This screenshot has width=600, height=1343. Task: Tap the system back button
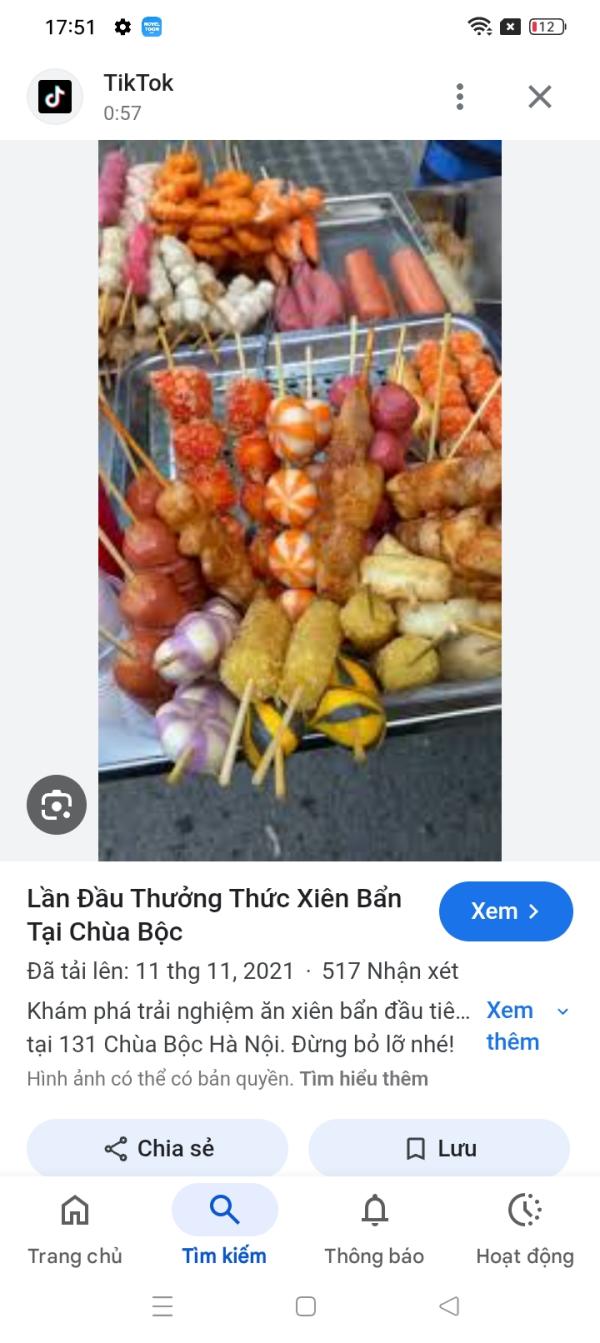click(x=449, y=1306)
